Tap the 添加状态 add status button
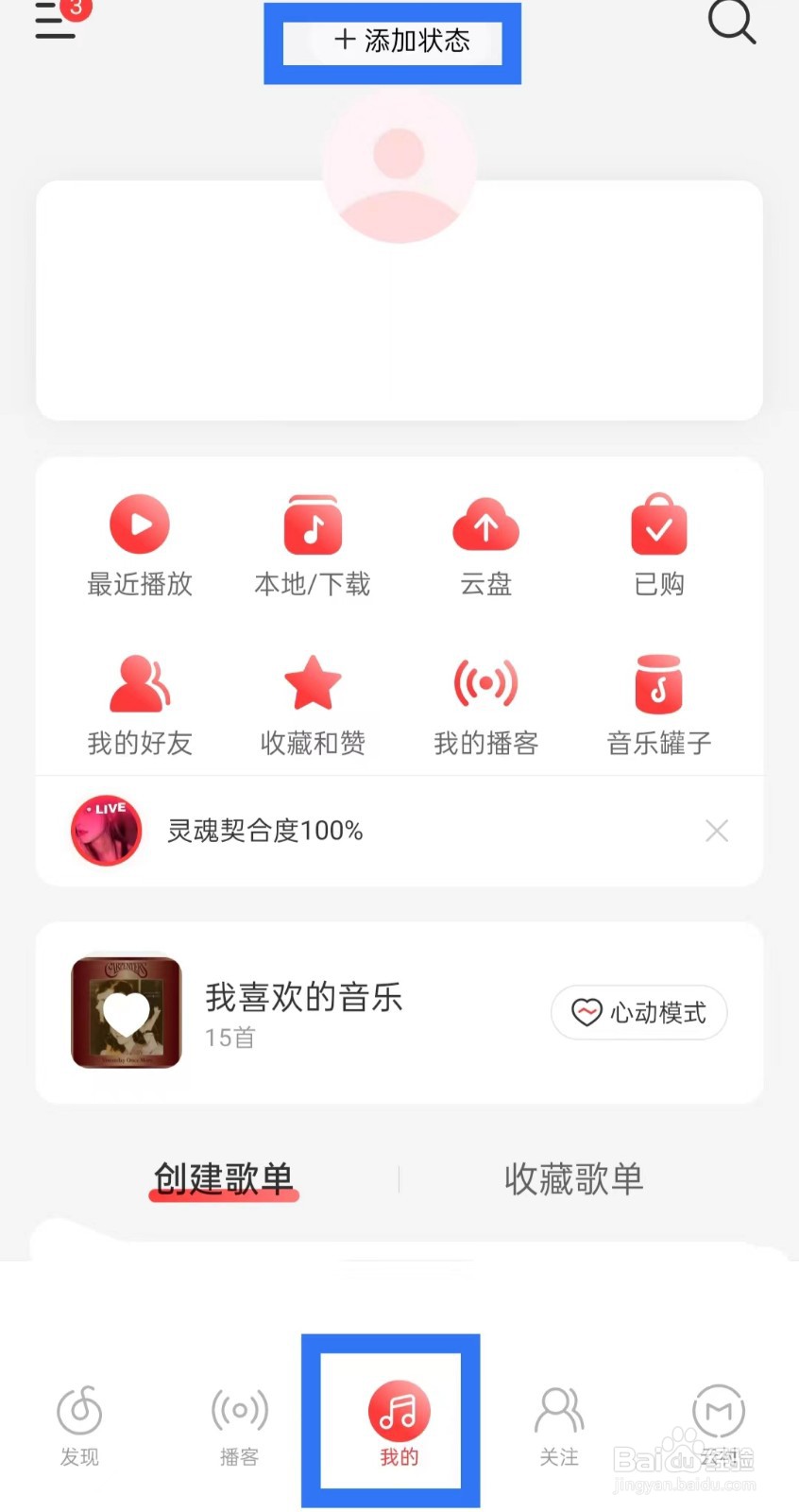799x1512 pixels. click(x=392, y=42)
